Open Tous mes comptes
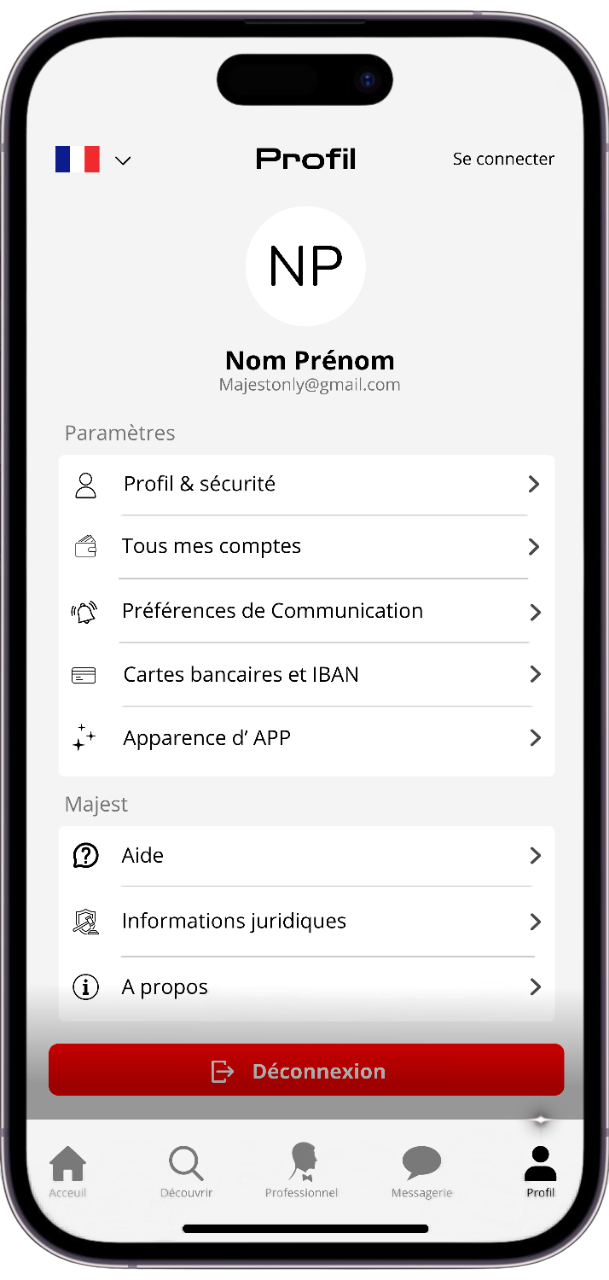The height and width of the screenshot is (1280, 609). [305, 547]
